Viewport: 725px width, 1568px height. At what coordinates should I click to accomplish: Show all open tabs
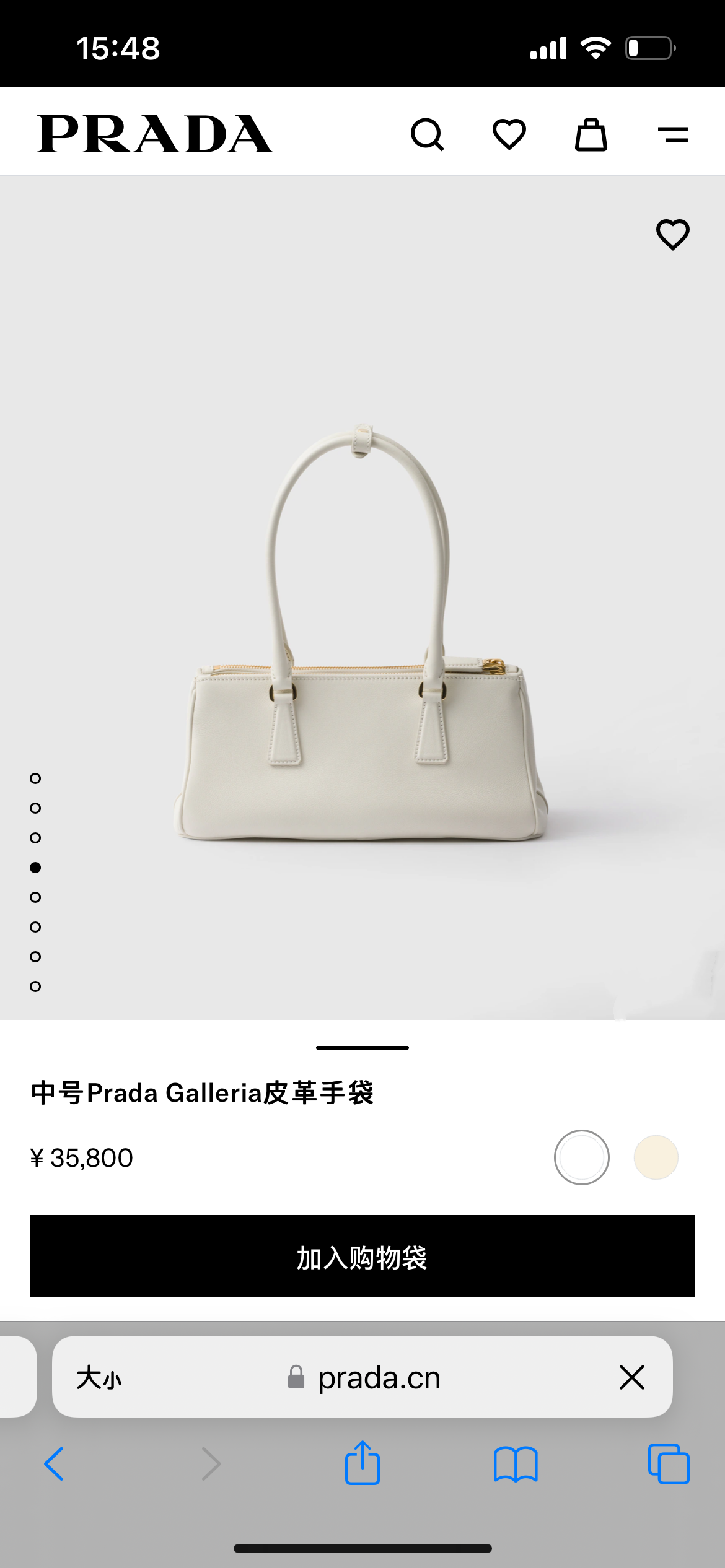[x=668, y=1464]
